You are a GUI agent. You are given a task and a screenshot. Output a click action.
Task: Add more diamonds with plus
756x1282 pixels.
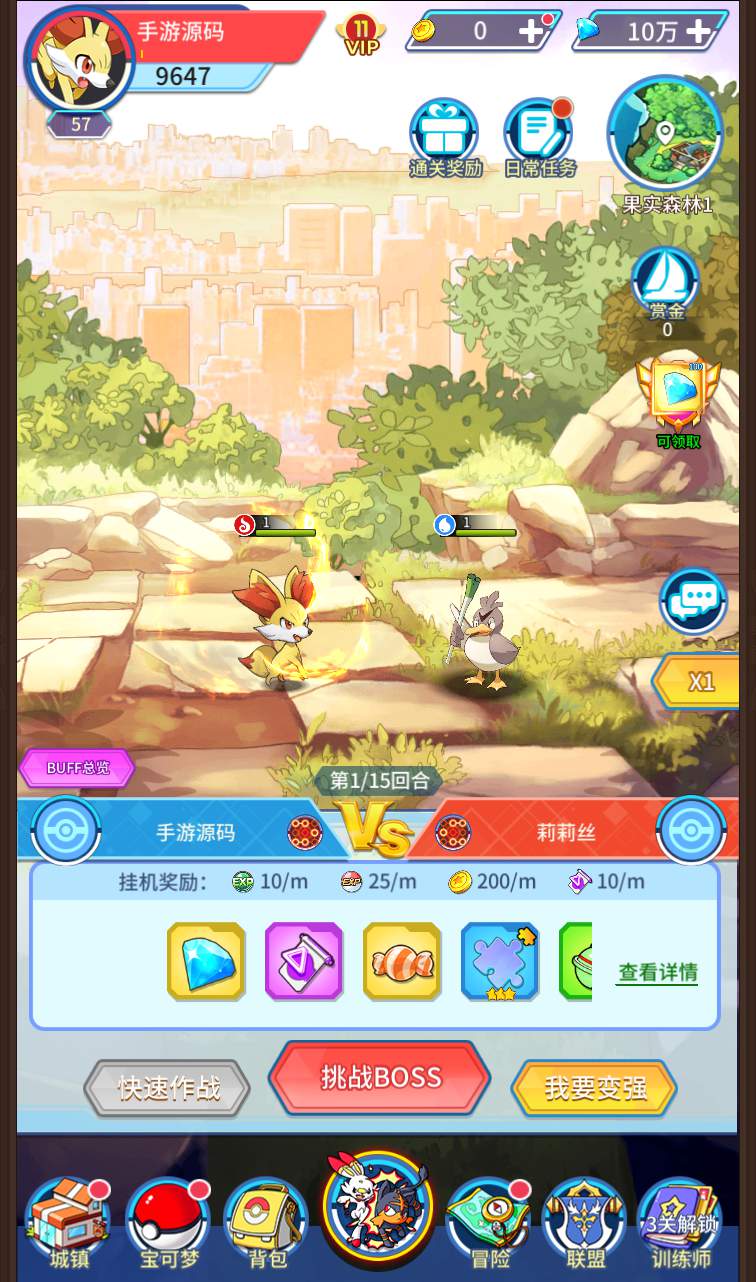[698, 32]
